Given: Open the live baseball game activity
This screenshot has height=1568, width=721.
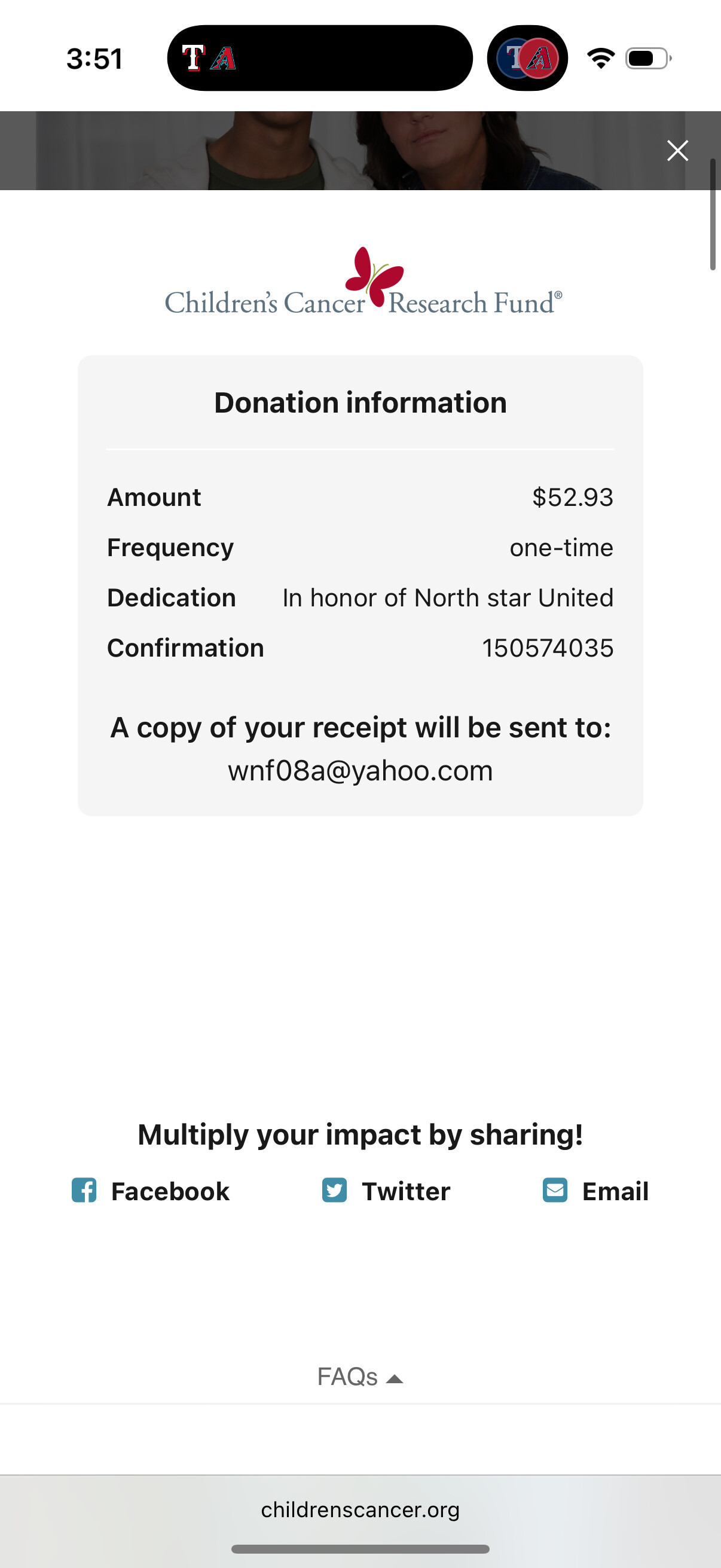Looking at the screenshot, I should click(x=319, y=59).
